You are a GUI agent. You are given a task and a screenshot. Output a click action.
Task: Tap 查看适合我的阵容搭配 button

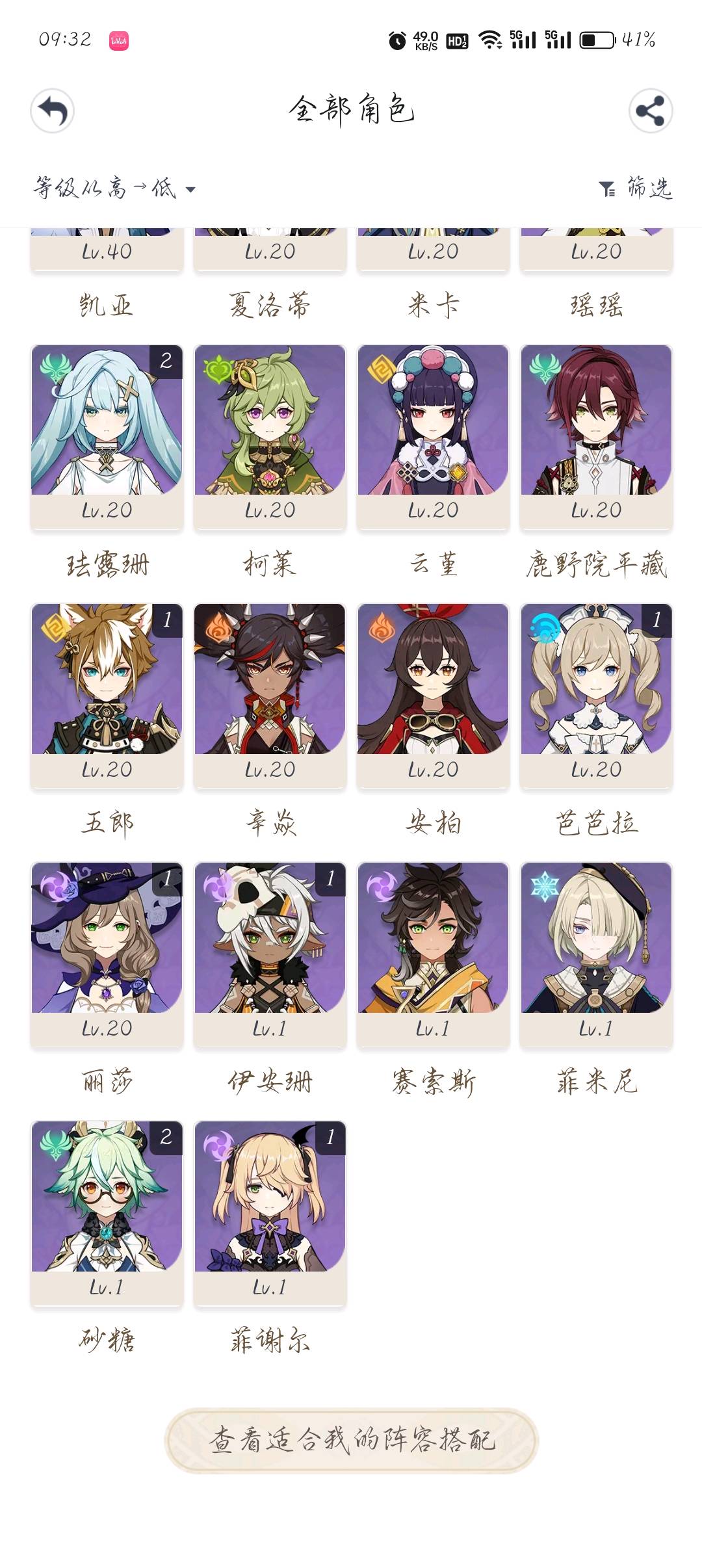click(x=351, y=1441)
